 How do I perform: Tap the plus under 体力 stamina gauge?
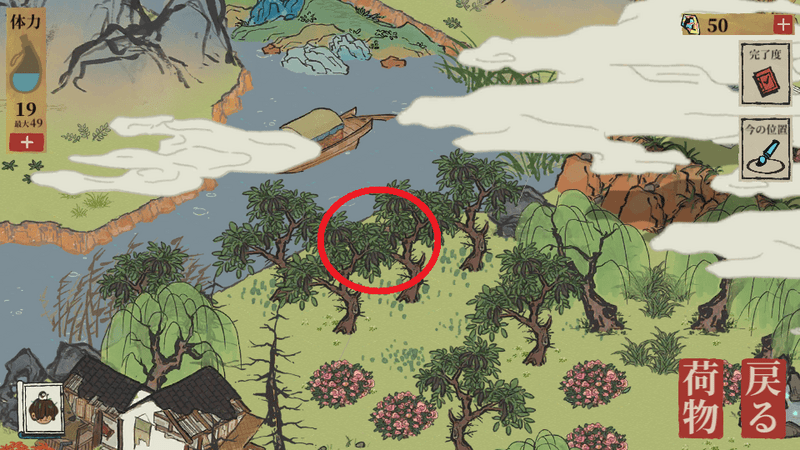pyautogui.click(x=24, y=141)
